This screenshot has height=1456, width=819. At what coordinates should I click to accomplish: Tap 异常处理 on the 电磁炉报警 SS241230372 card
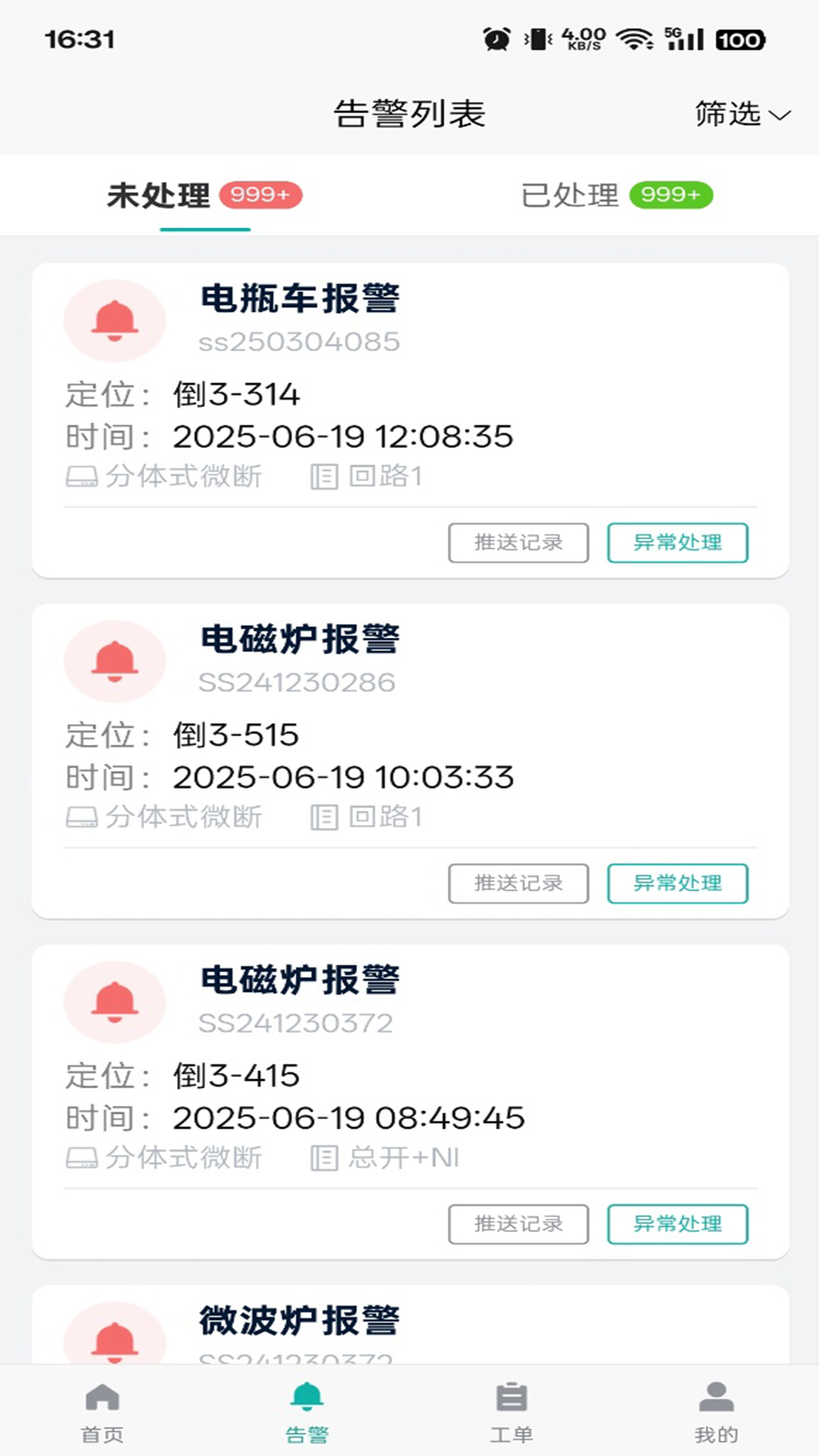pyautogui.click(x=677, y=1223)
